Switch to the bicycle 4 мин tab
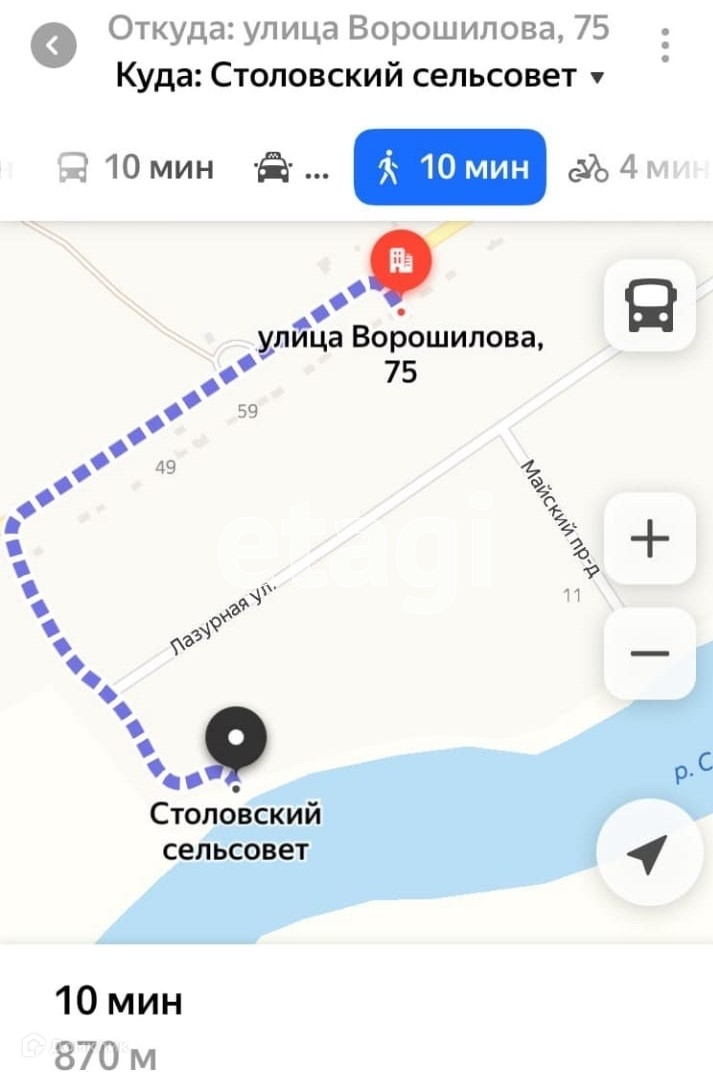This screenshot has width=713, height=1072. [x=635, y=167]
